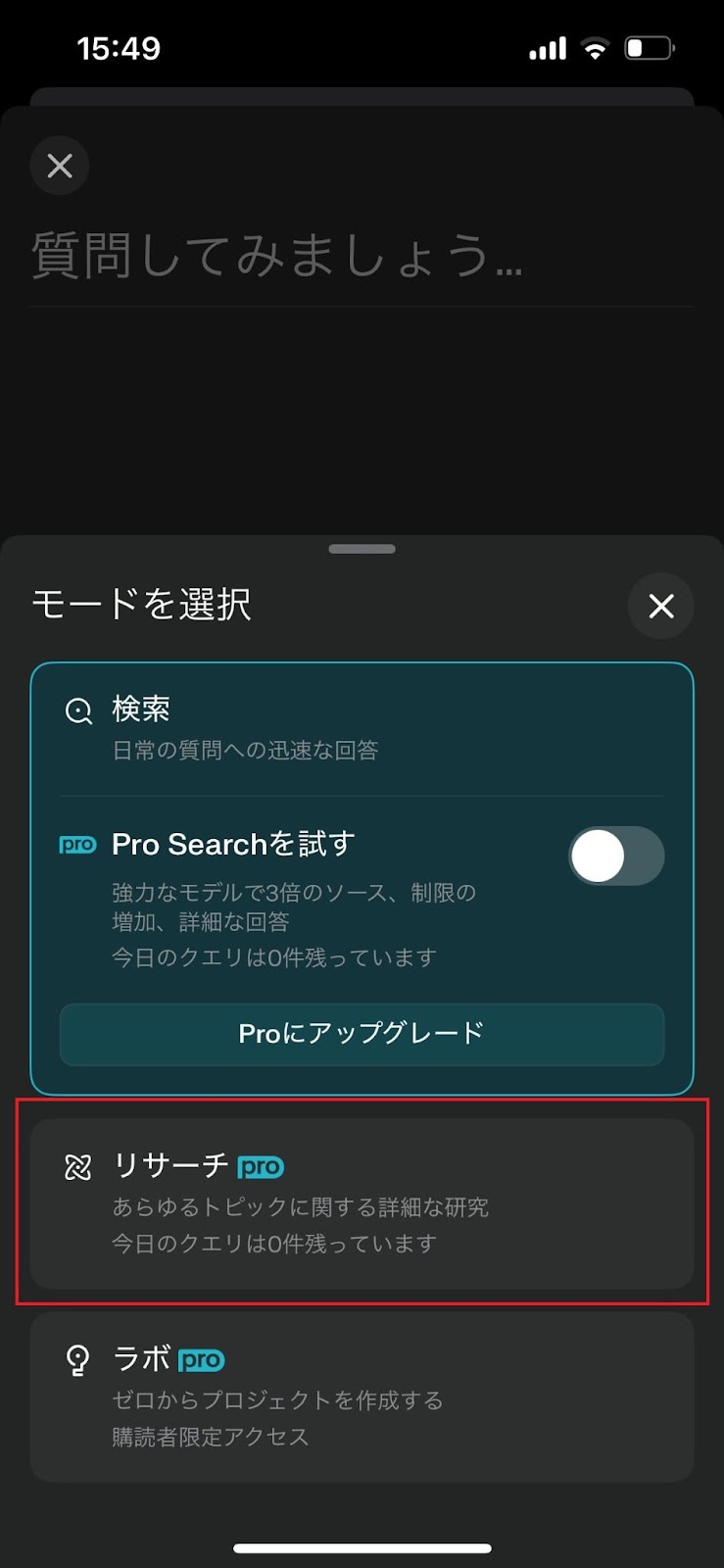Choose the リサーチ mode card

click(x=362, y=1202)
